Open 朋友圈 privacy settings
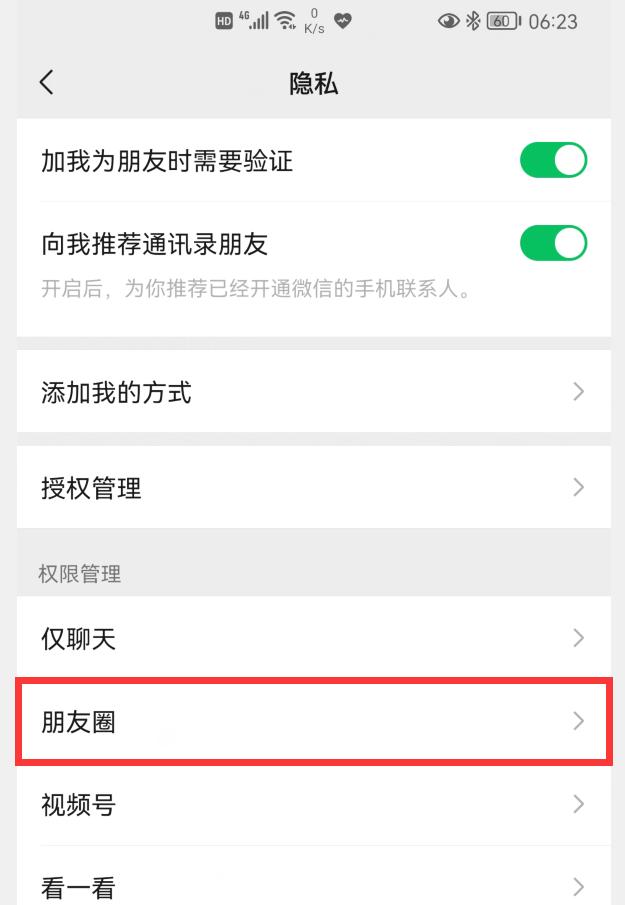Viewport: 625px width, 905px height. [312, 721]
